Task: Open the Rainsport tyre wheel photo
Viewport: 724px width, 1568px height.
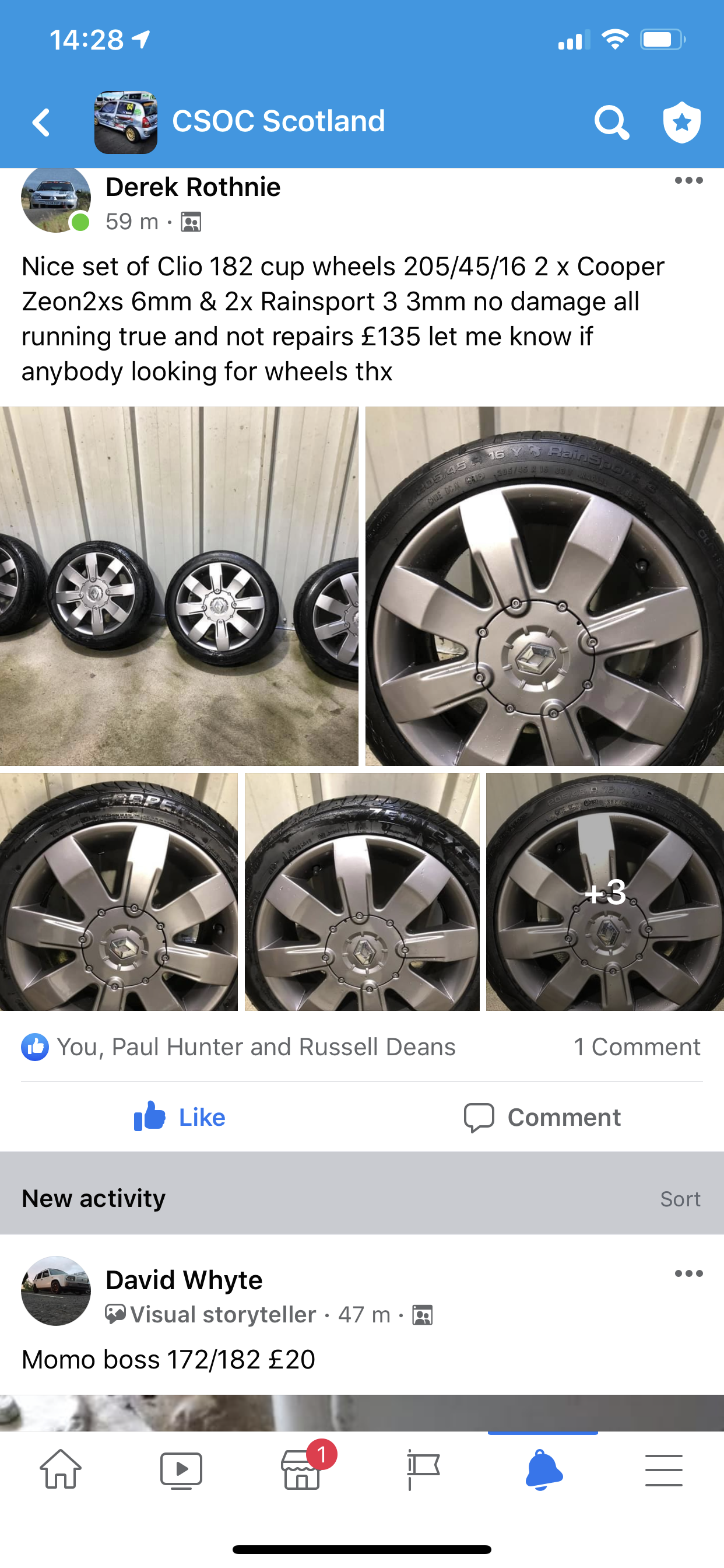Action: [x=544, y=586]
